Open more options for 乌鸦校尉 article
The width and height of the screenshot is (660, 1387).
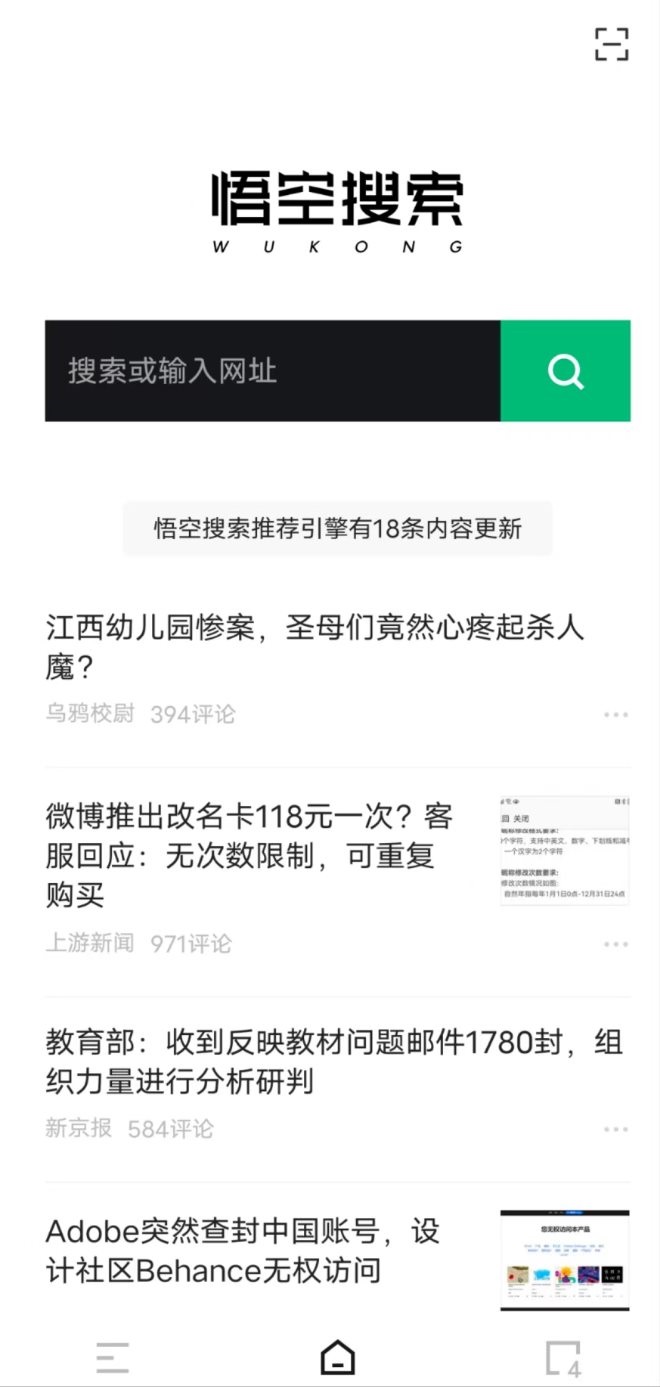tap(615, 715)
